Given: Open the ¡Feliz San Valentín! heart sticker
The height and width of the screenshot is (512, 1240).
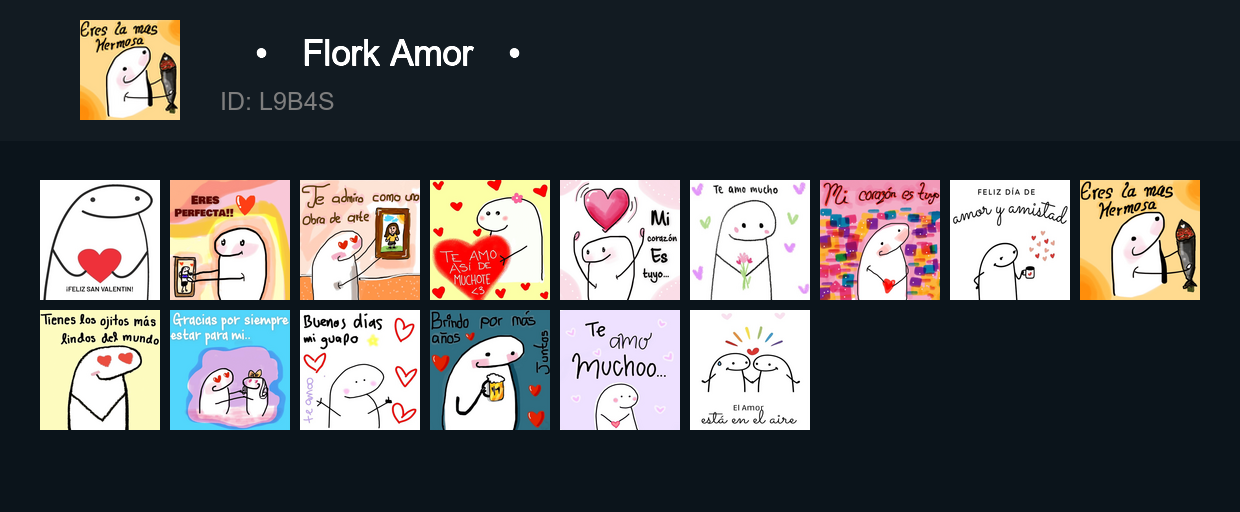Looking at the screenshot, I should coord(100,240).
